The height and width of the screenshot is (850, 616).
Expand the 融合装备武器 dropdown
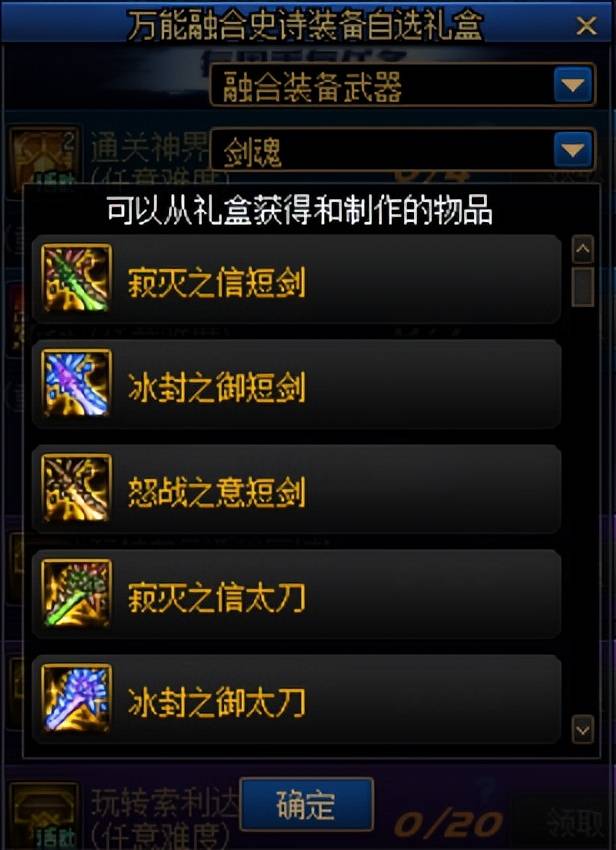[x=573, y=86]
